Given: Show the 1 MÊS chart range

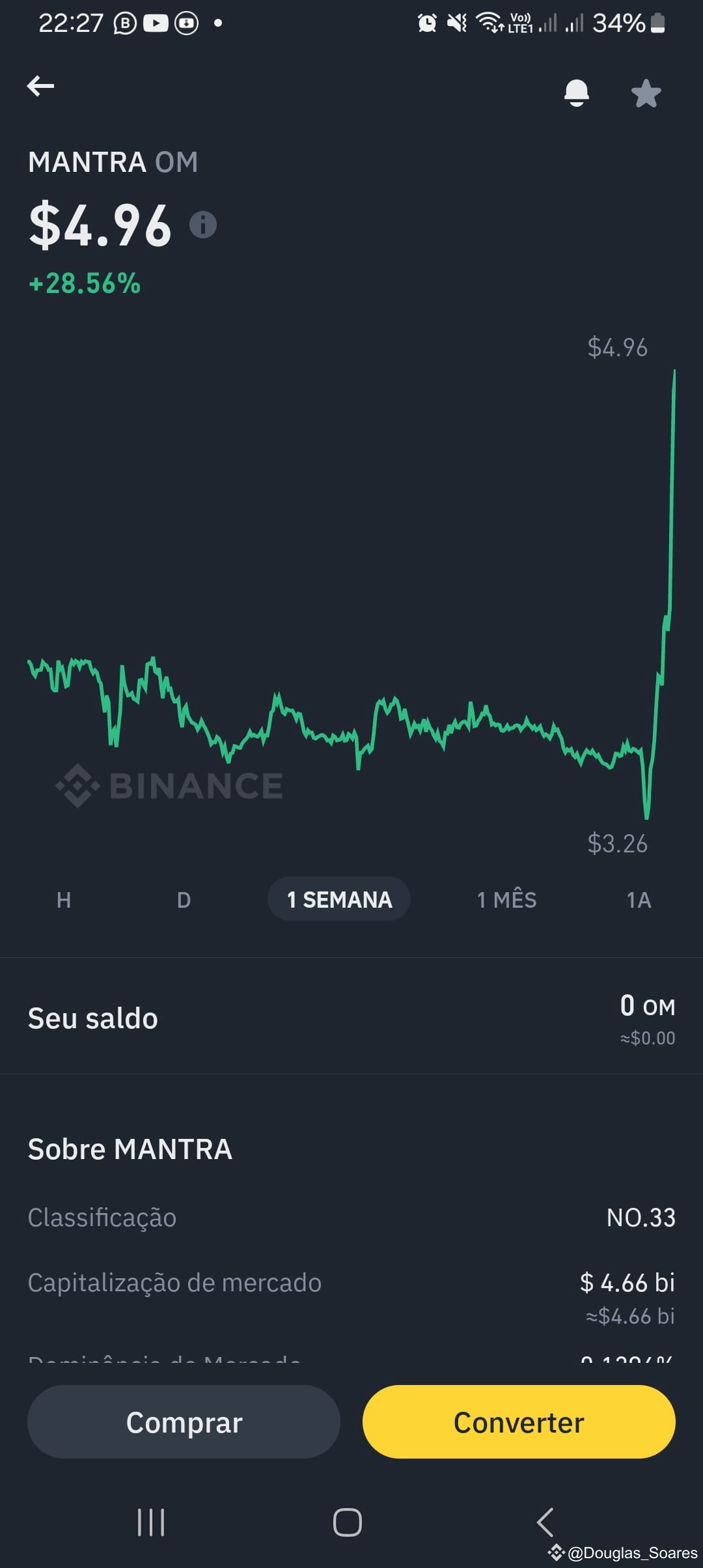Looking at the screenshot, I should (507, 899).
